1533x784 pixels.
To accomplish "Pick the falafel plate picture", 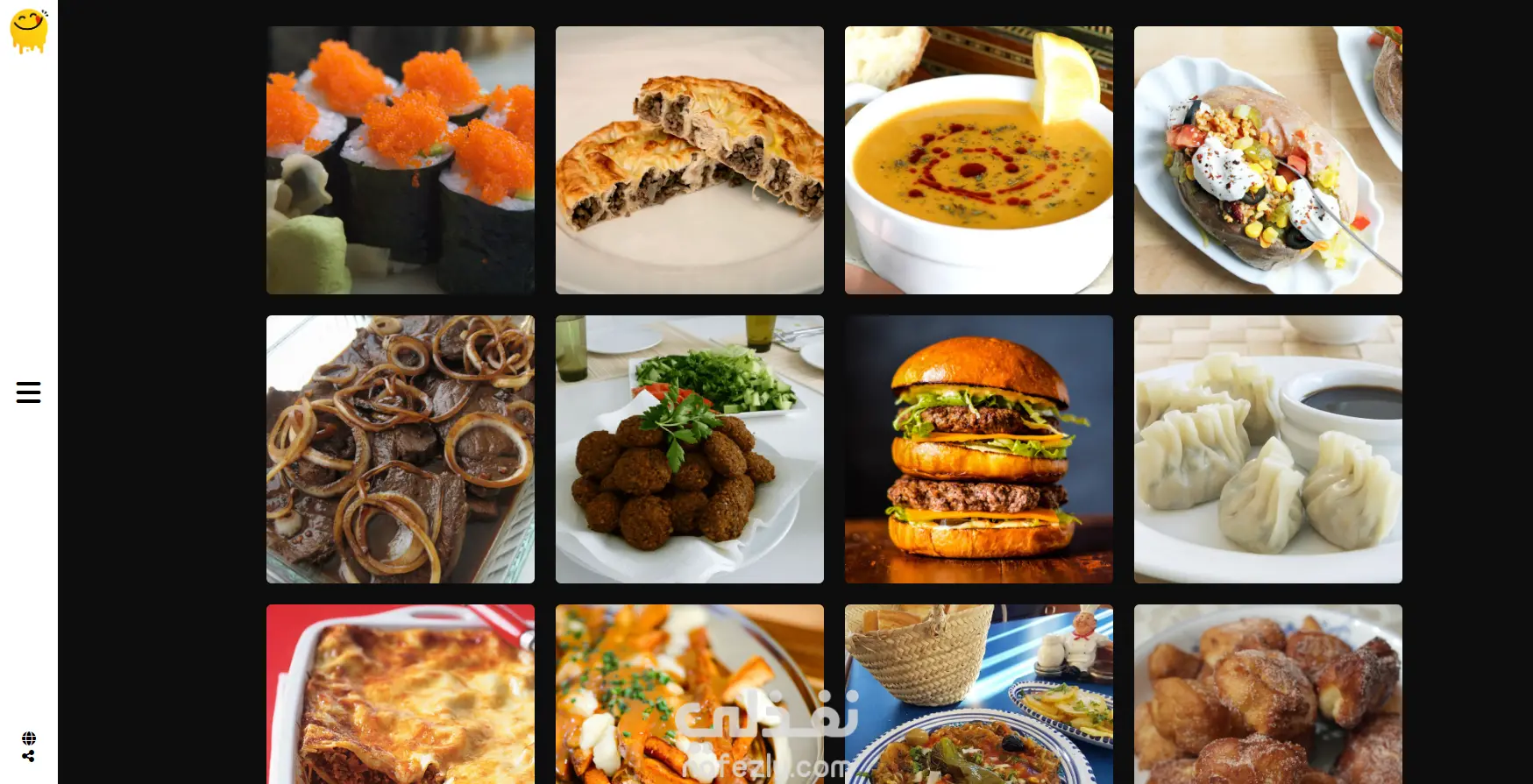I will tap(689, 449).
